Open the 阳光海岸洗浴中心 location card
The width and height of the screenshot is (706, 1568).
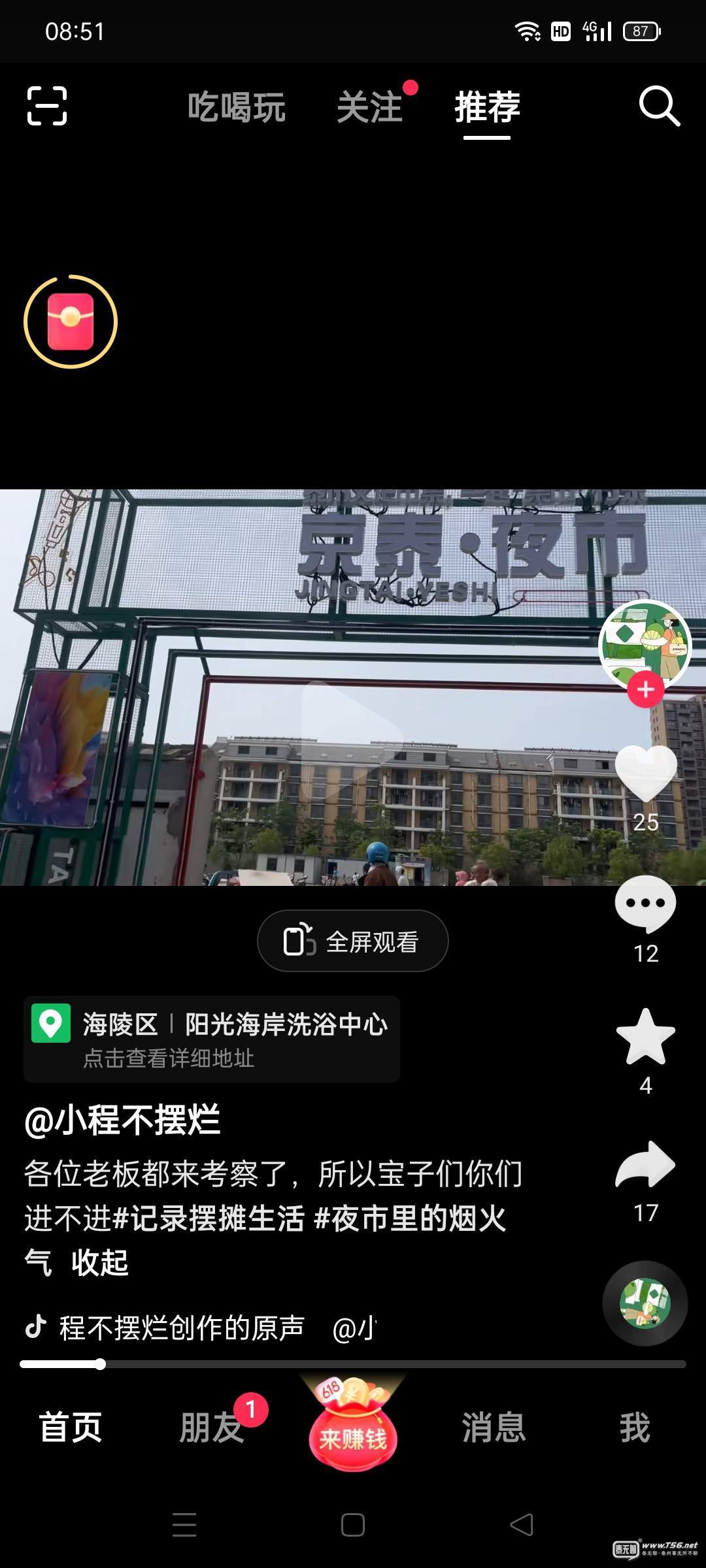point(212,1039)
